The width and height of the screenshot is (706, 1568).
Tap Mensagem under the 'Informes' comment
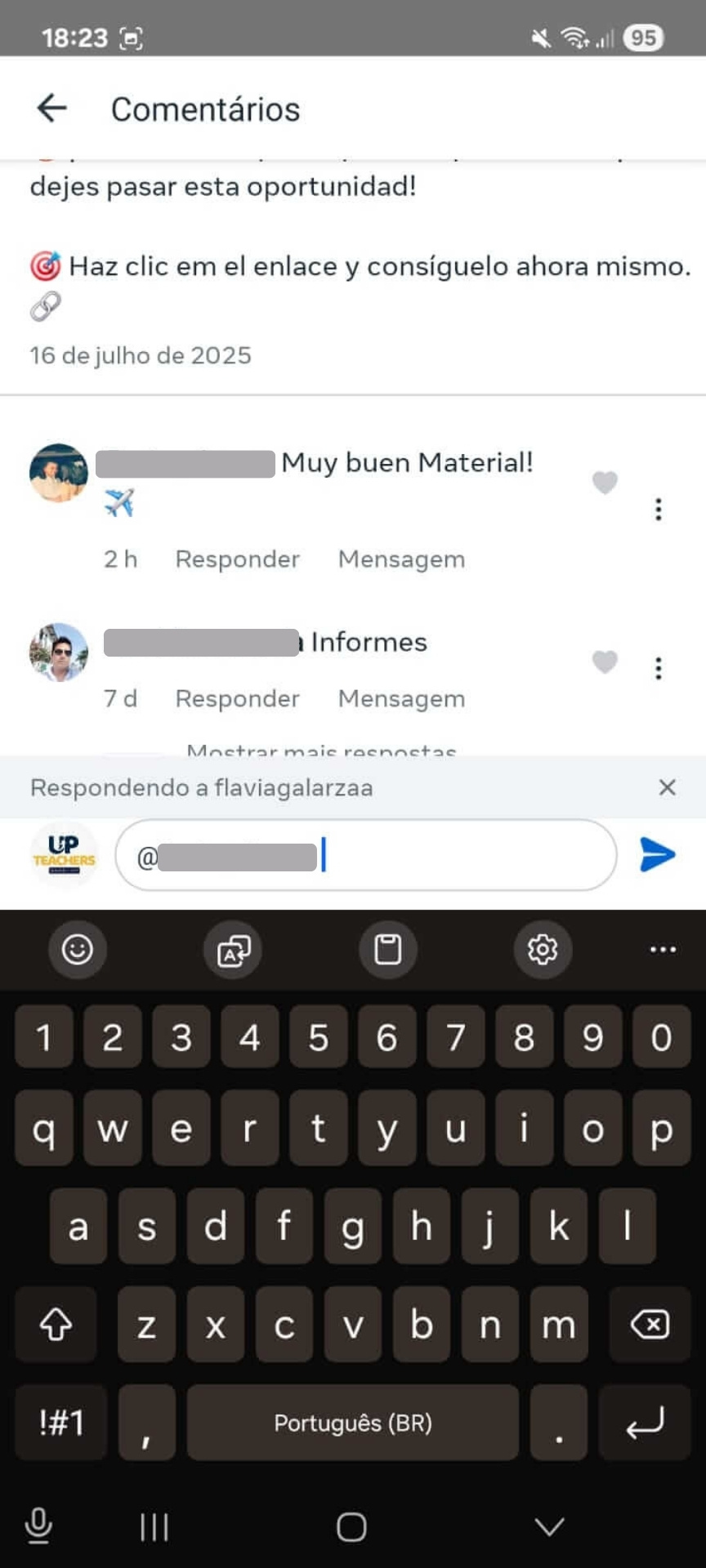[401, 699]
